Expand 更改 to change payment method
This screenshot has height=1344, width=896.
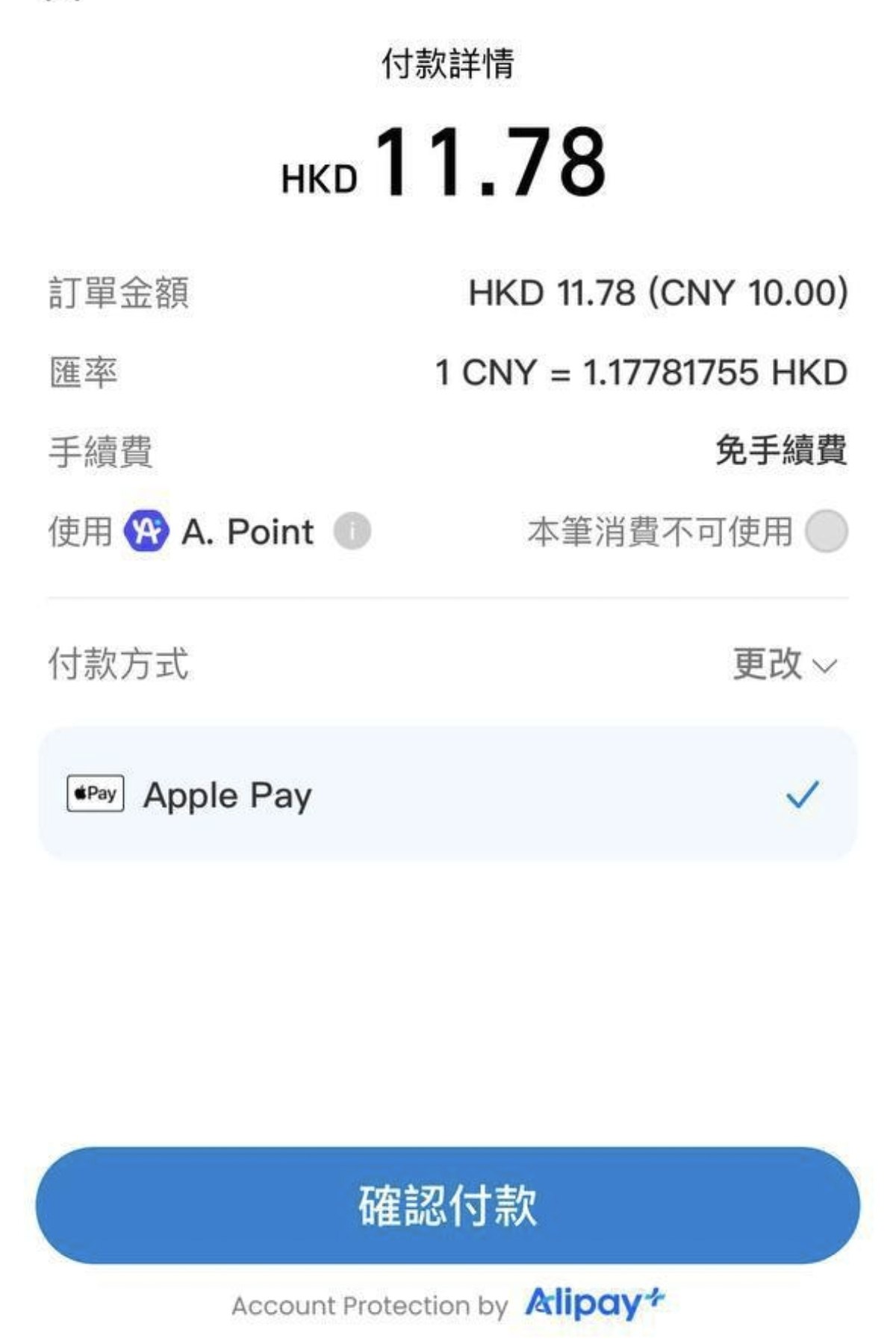784,663
